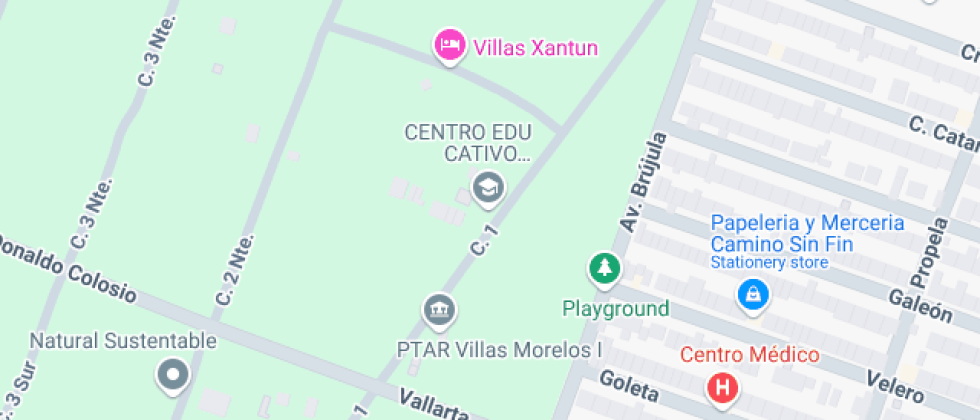Image resolution: width=980 pixels, height=420 pixels.
Task: Open the Centro Médico hospital pin
Action: pos(721,389)
